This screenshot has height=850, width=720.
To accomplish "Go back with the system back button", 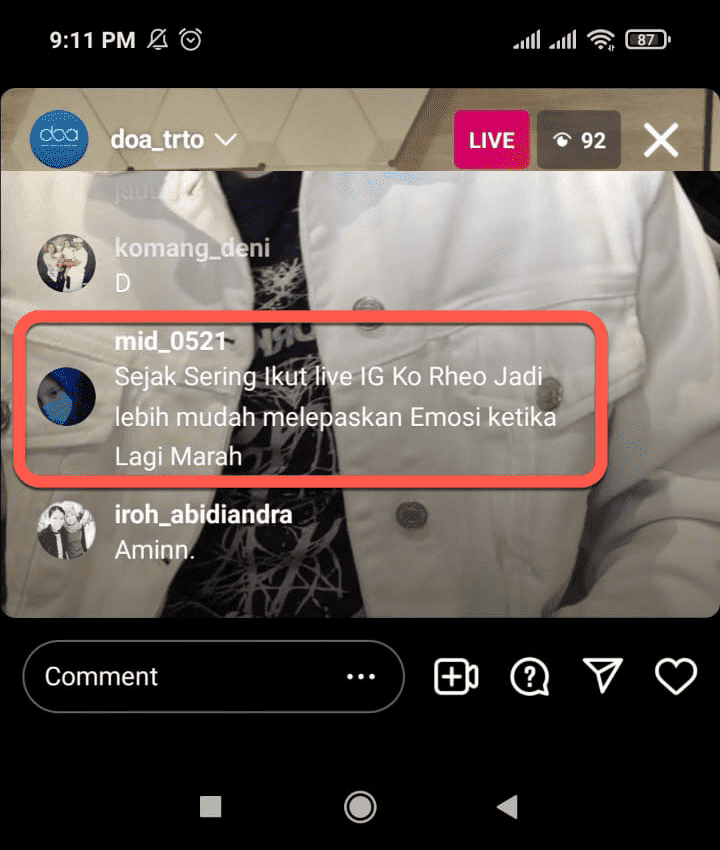I will (508, 806).
